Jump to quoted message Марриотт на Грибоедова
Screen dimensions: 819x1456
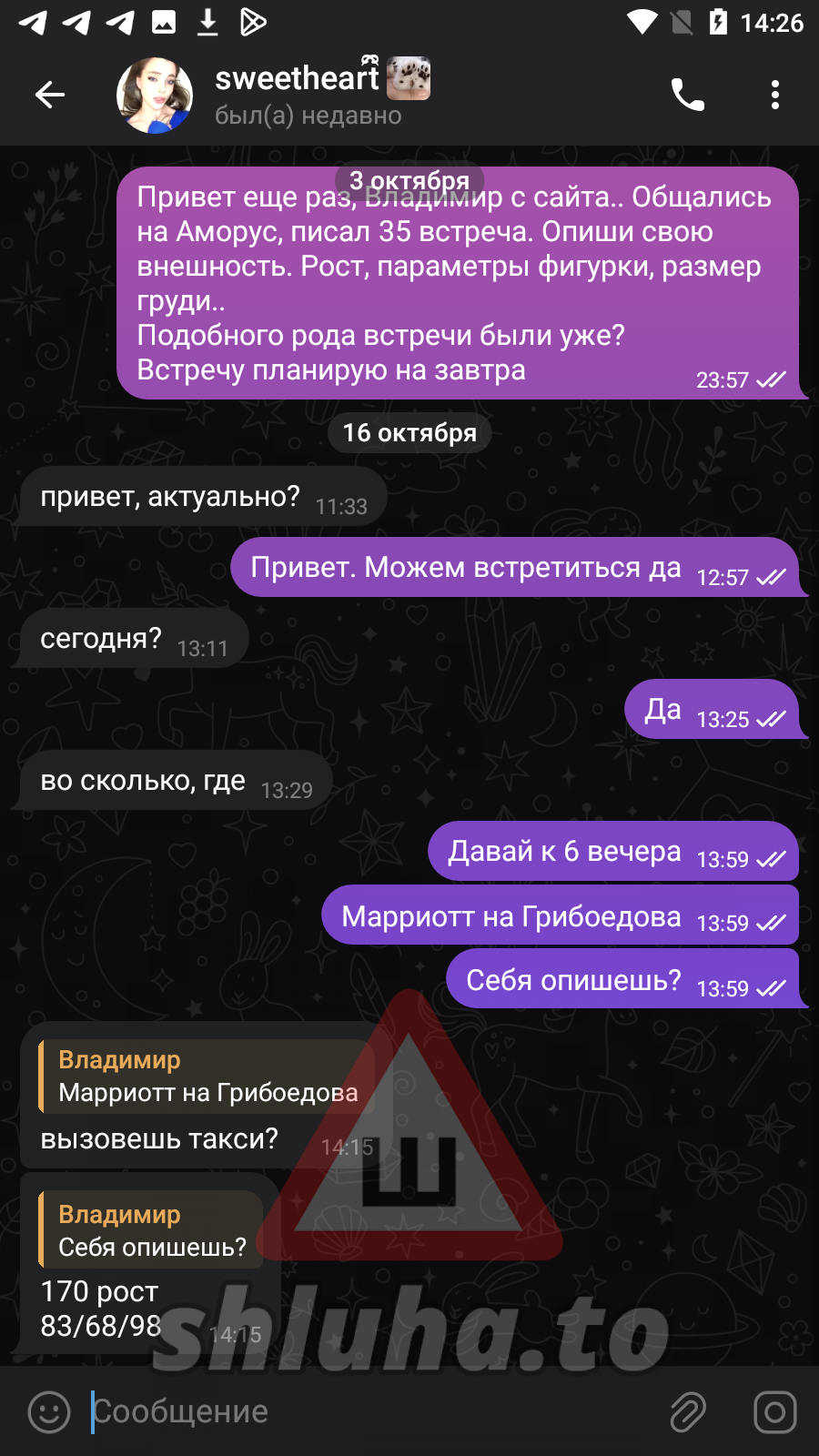pos(207,1077)
